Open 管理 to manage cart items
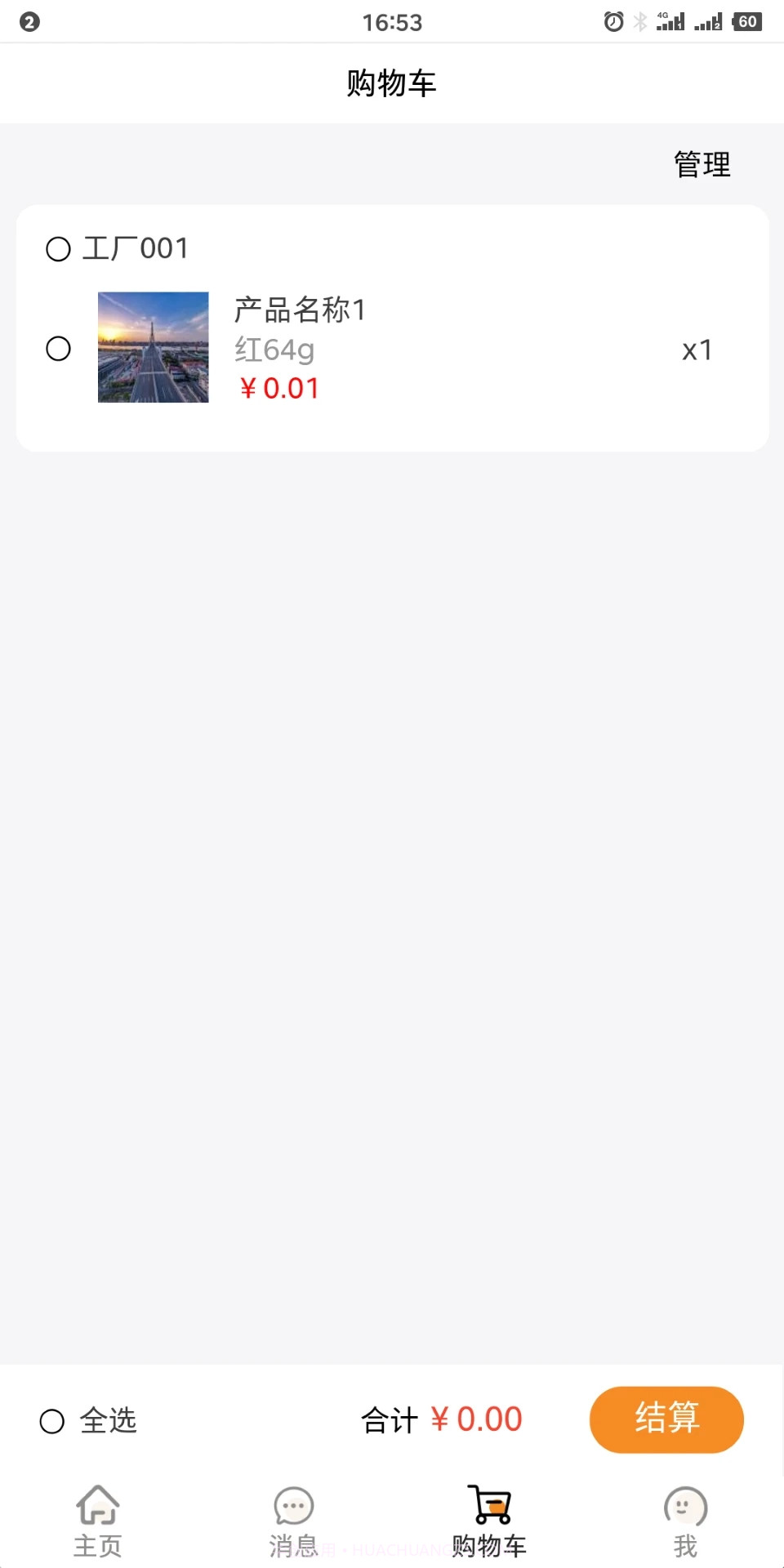Viewport: 784px width, 1568px height. click(x=702, y=164)
